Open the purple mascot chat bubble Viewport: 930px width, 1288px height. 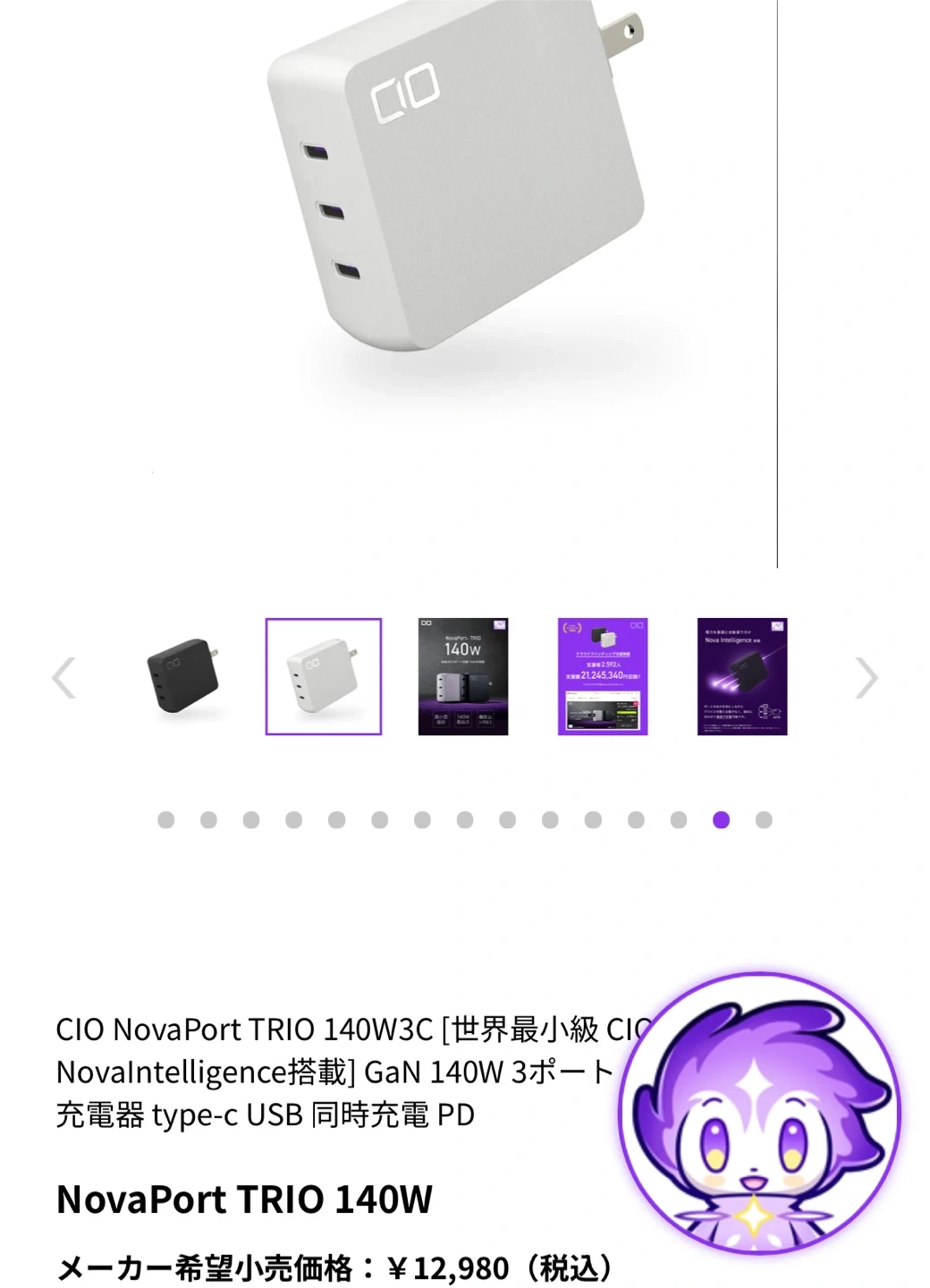point(759,1114)
